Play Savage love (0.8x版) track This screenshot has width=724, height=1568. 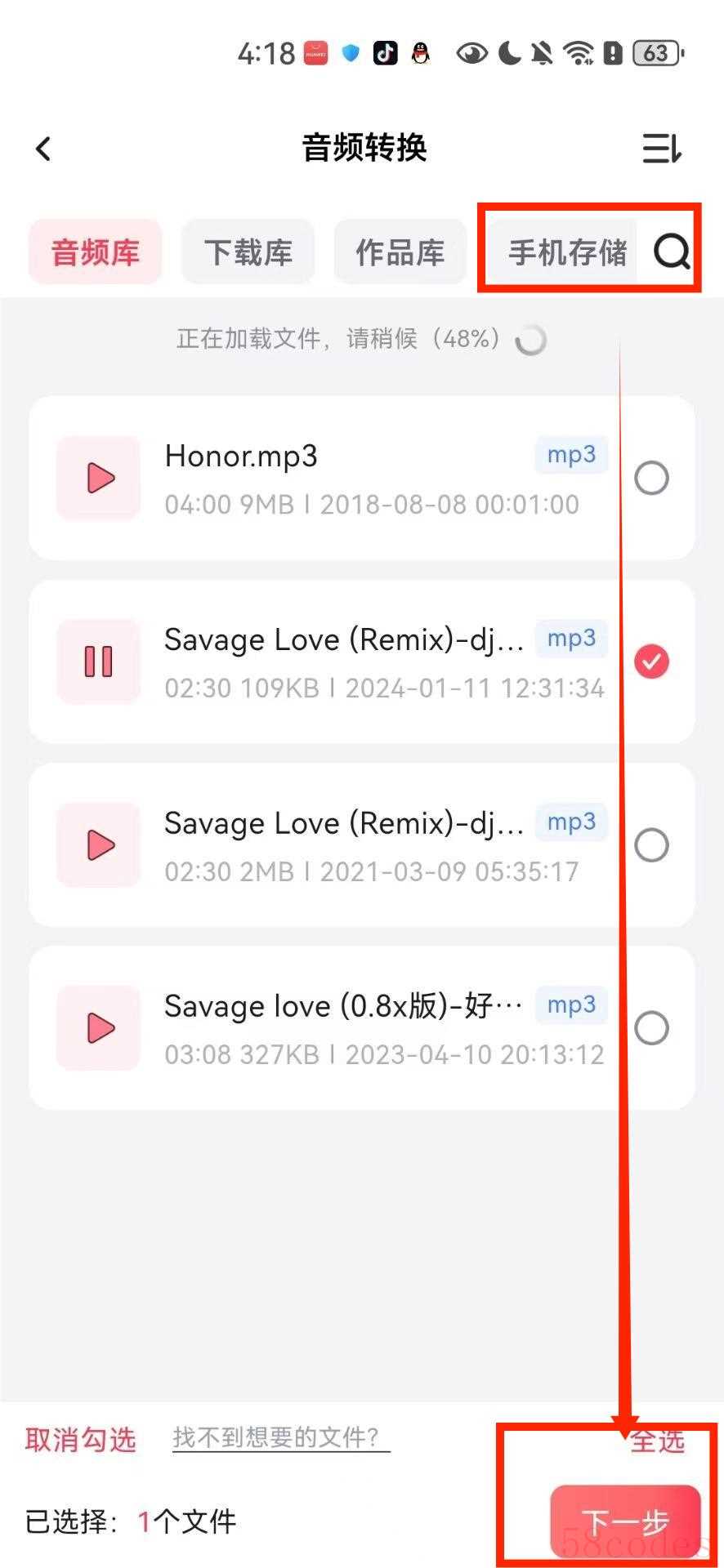(x=99, y=1027)
